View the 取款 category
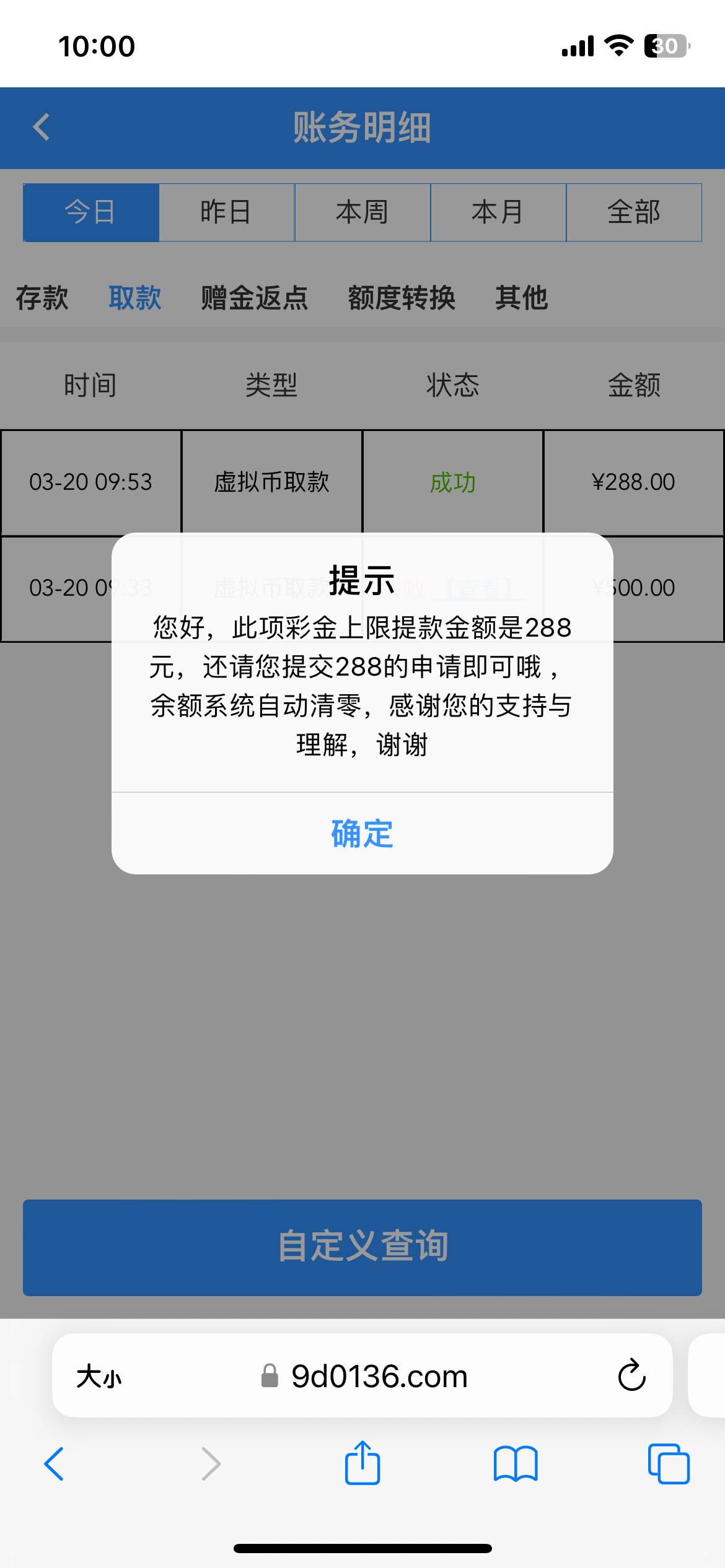The image size is (725, 1568). click(135, 298)
